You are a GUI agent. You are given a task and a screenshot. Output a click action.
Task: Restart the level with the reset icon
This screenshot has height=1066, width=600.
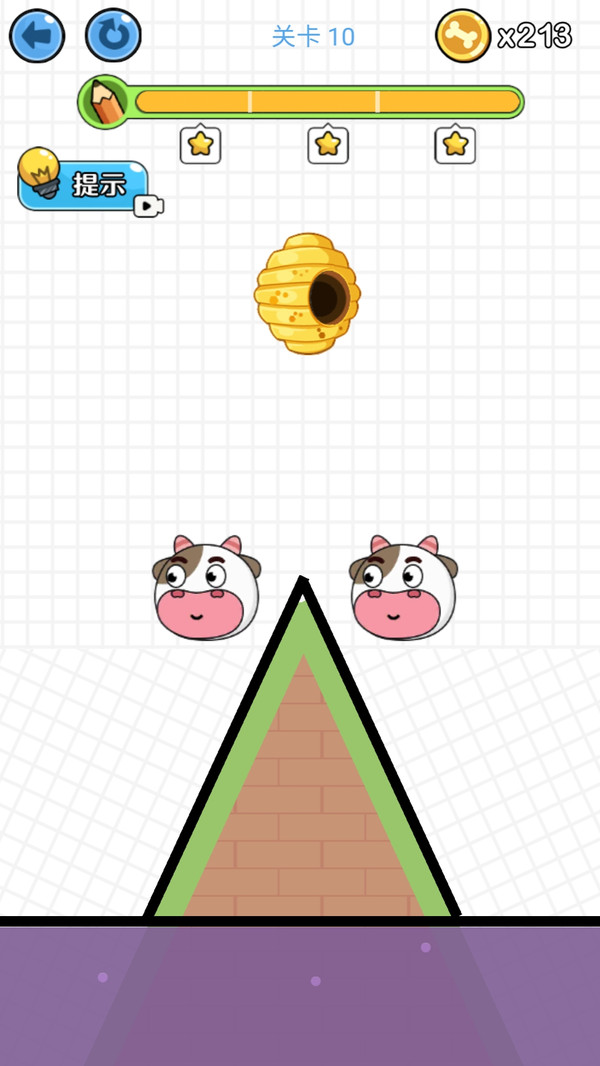[113, 36]
